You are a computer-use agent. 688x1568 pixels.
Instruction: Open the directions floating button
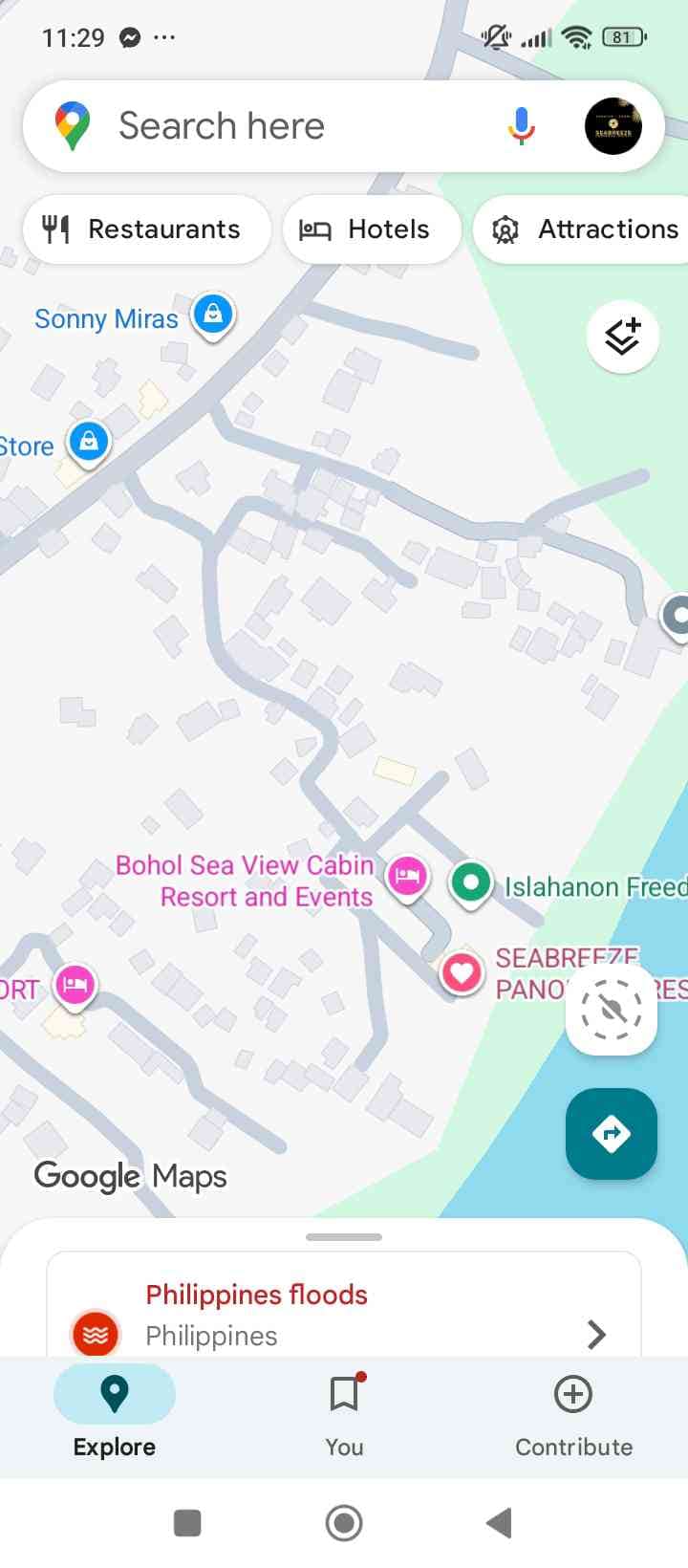pyautogui.click(x=612, y=1134)
